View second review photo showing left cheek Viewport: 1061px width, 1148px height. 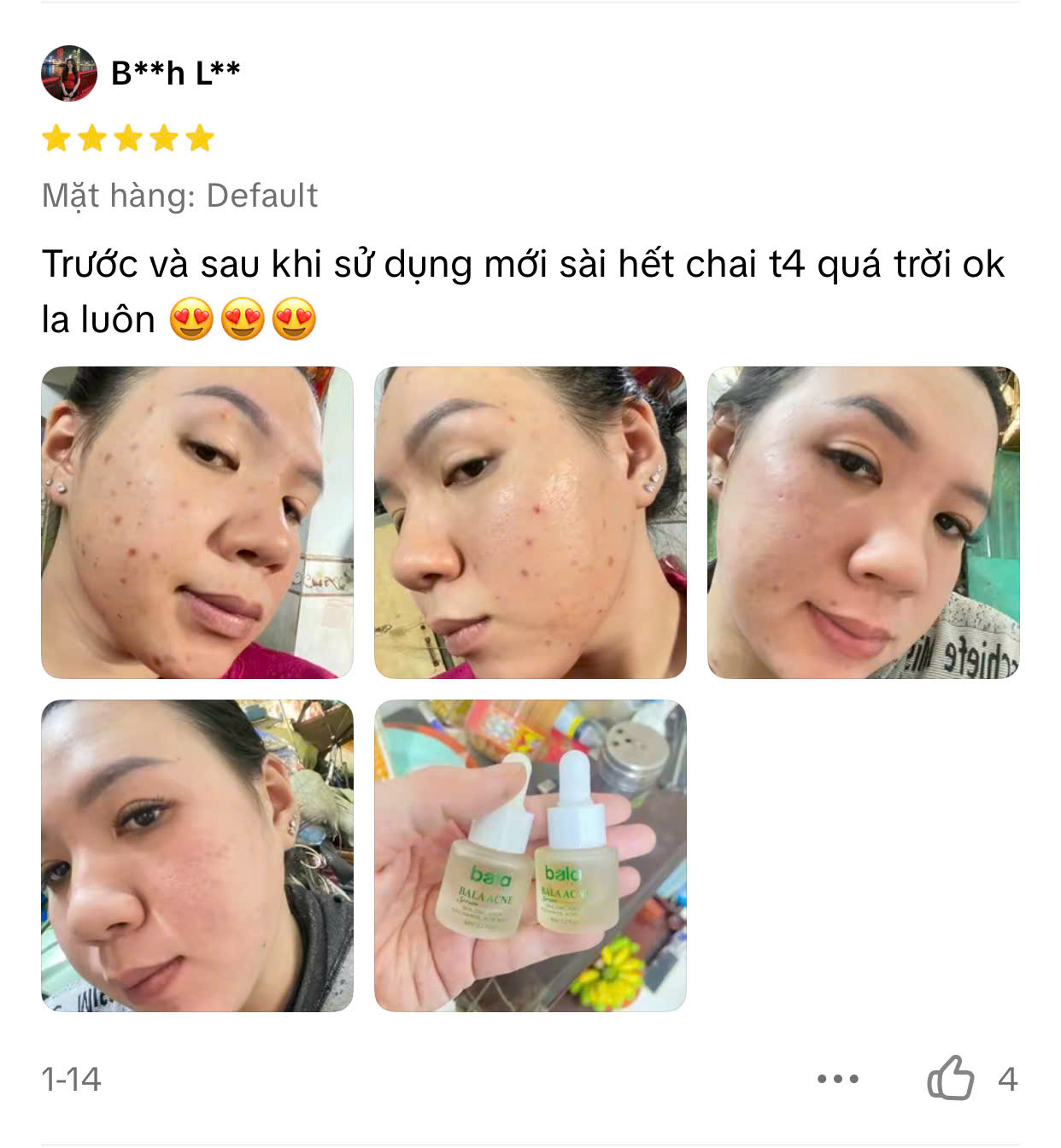click(530, 523)
